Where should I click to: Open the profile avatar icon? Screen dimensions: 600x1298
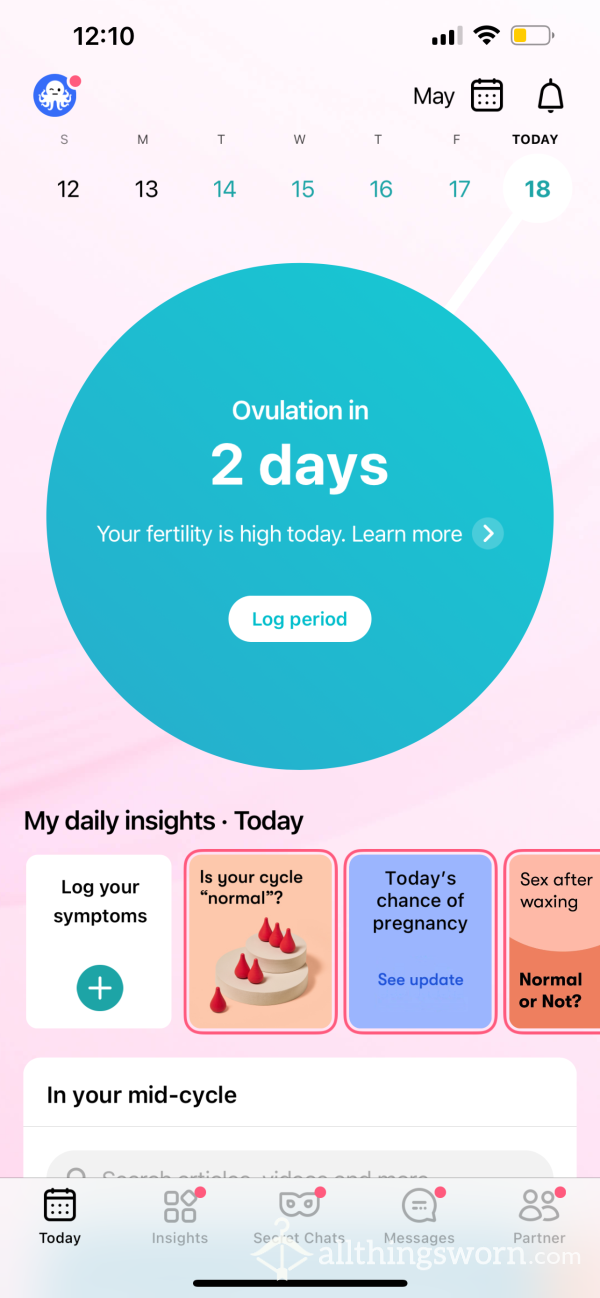point(56,96)
